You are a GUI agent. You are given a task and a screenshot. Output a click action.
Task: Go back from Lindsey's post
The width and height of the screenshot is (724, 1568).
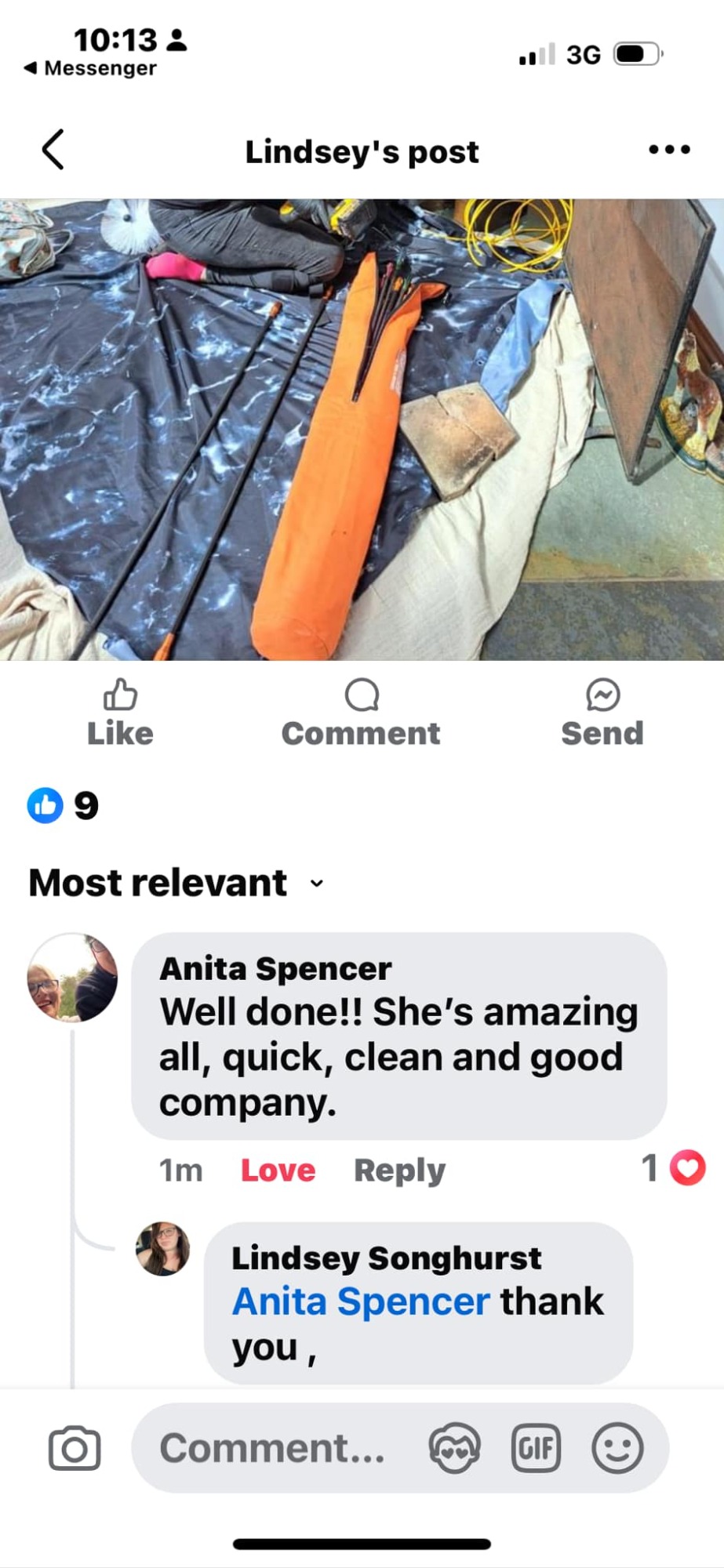click(53, 150)
